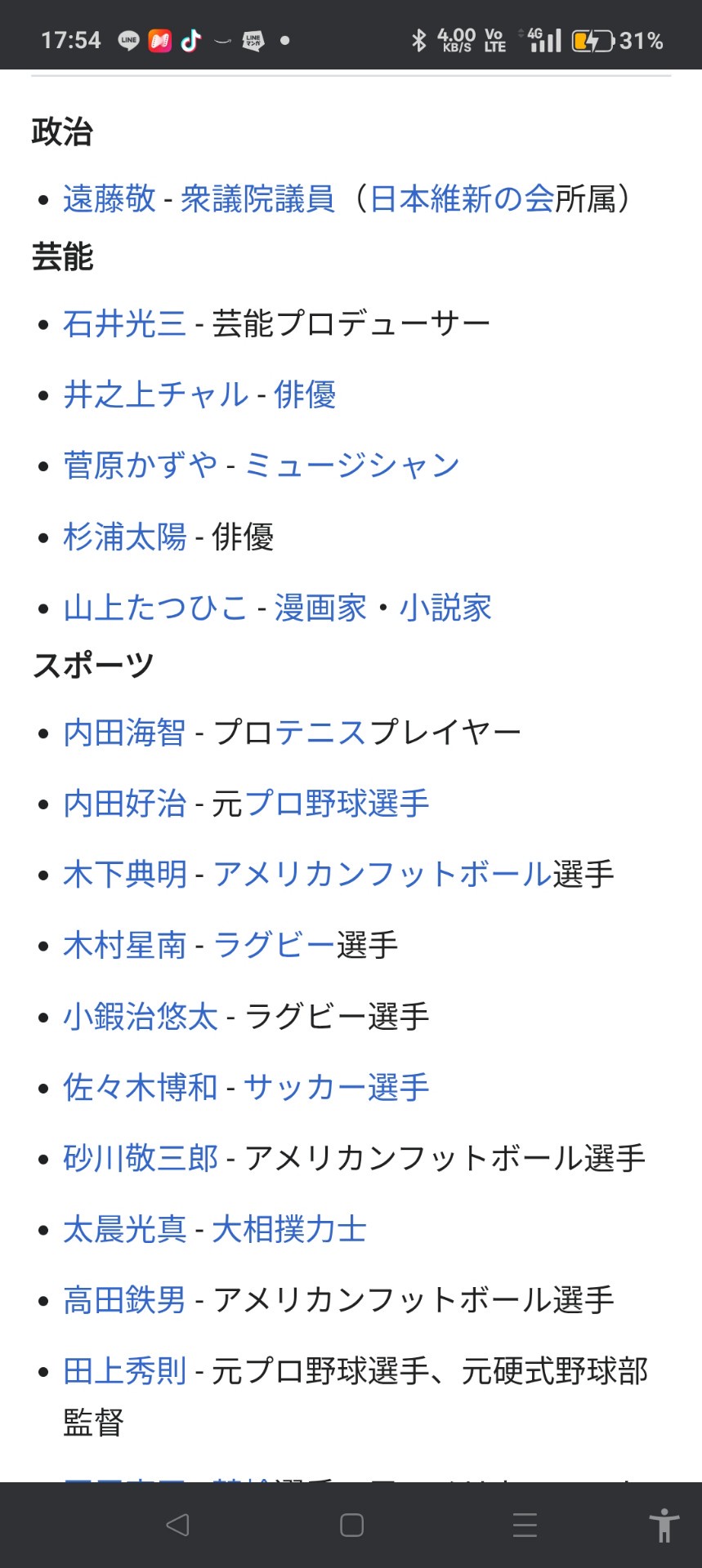Viewport: 702px width, 1568px height.
Task: Follow the 大相撲力士 link
Action: (x=289, y=1229)
